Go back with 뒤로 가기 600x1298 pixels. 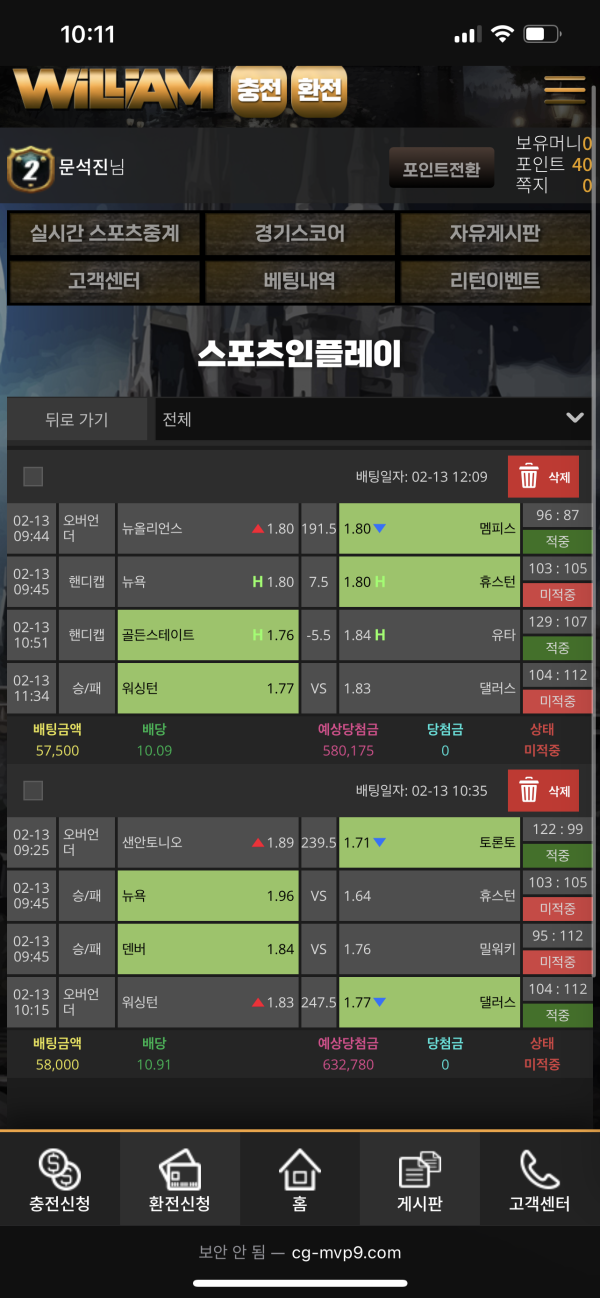(77, 420)
